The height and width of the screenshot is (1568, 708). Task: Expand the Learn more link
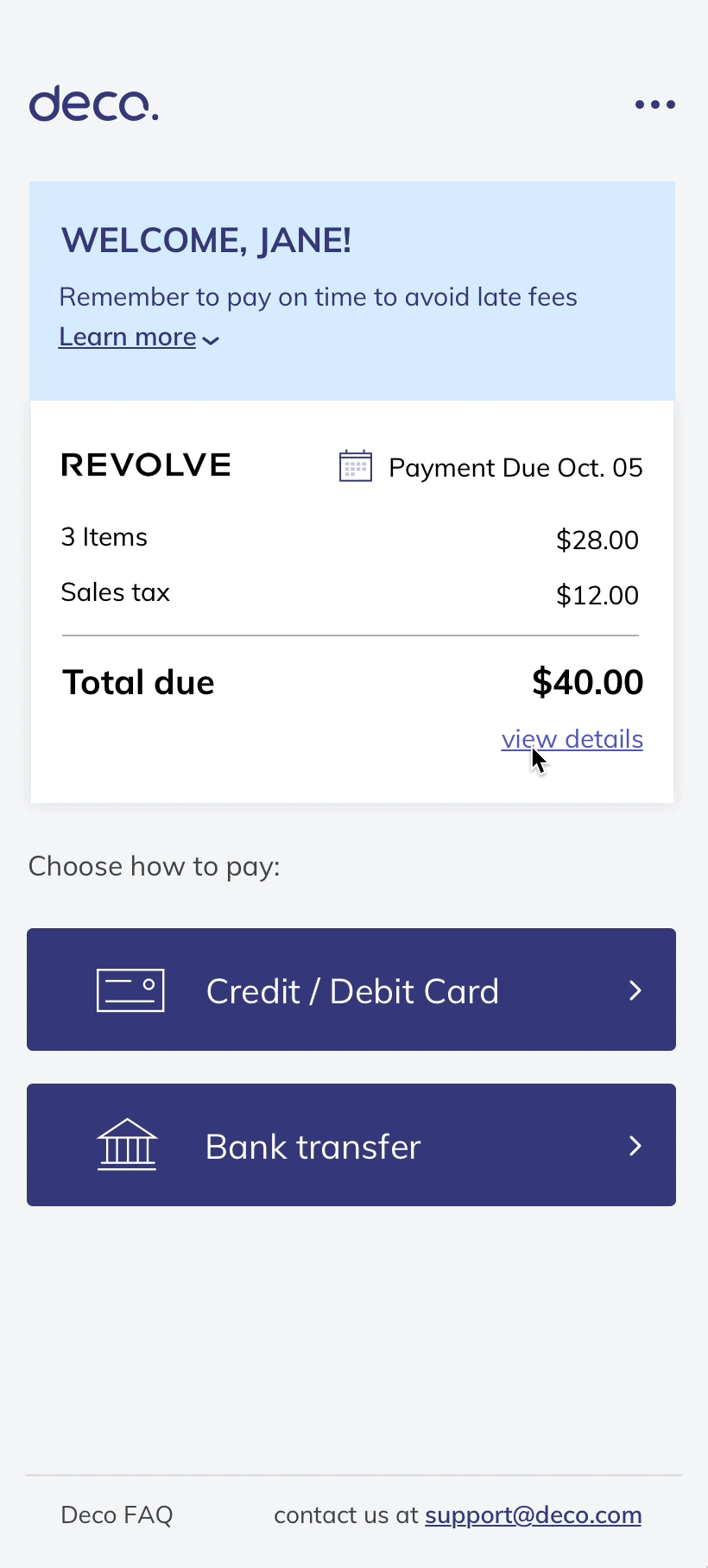click(x=138, y=337)
